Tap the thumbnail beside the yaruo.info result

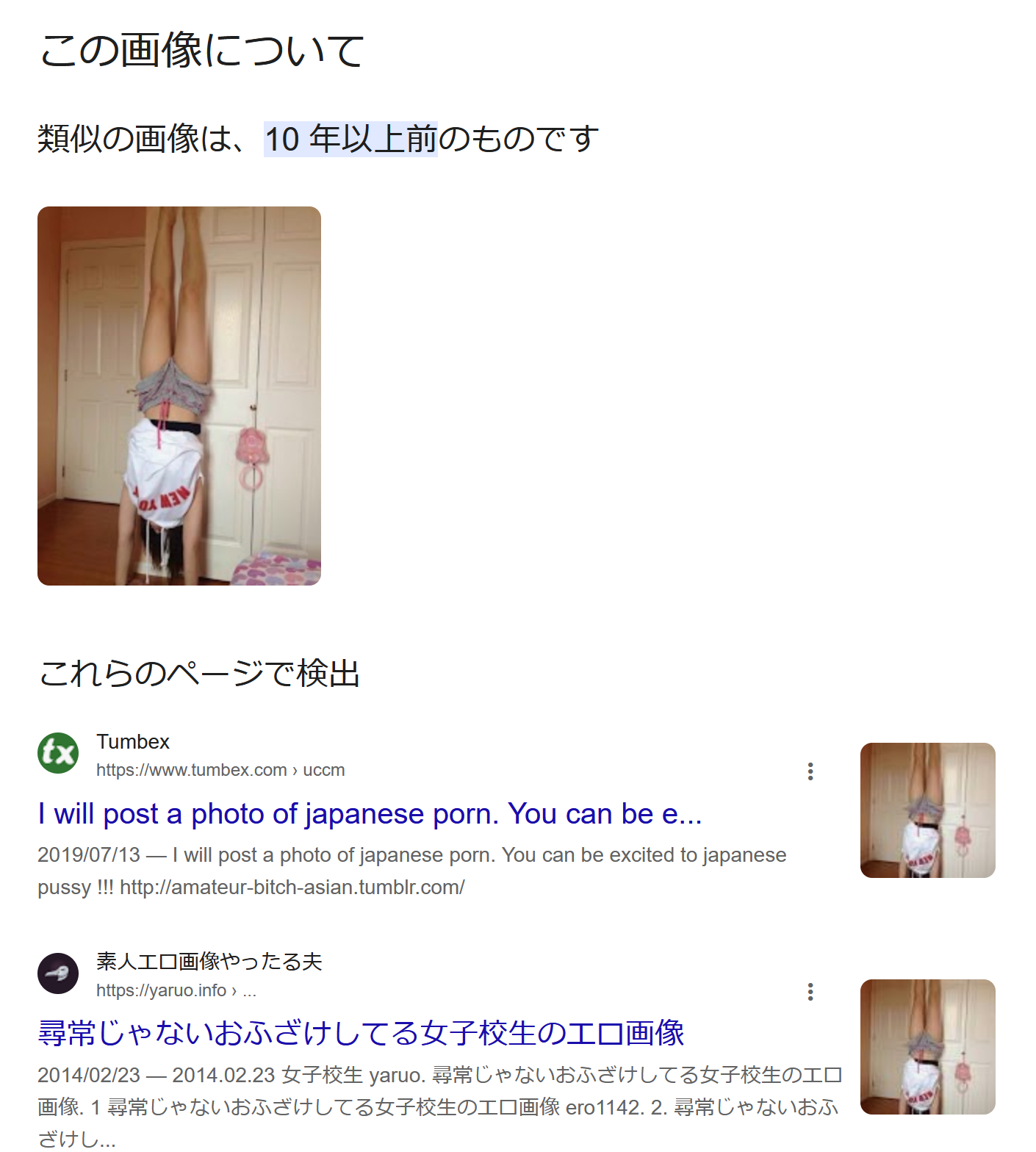[927, 1046]
